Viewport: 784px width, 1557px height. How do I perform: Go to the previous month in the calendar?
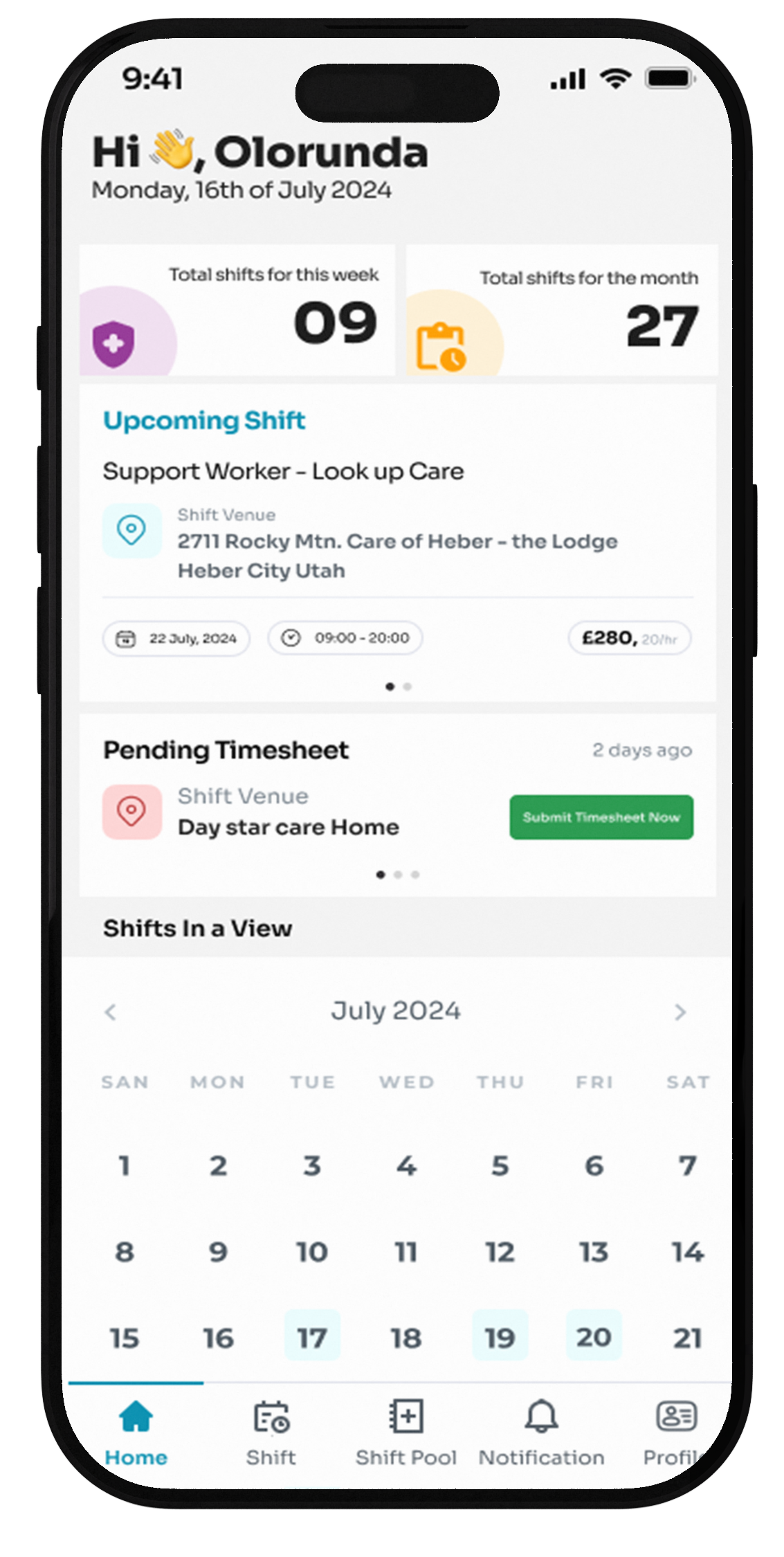coord(111,1012)
